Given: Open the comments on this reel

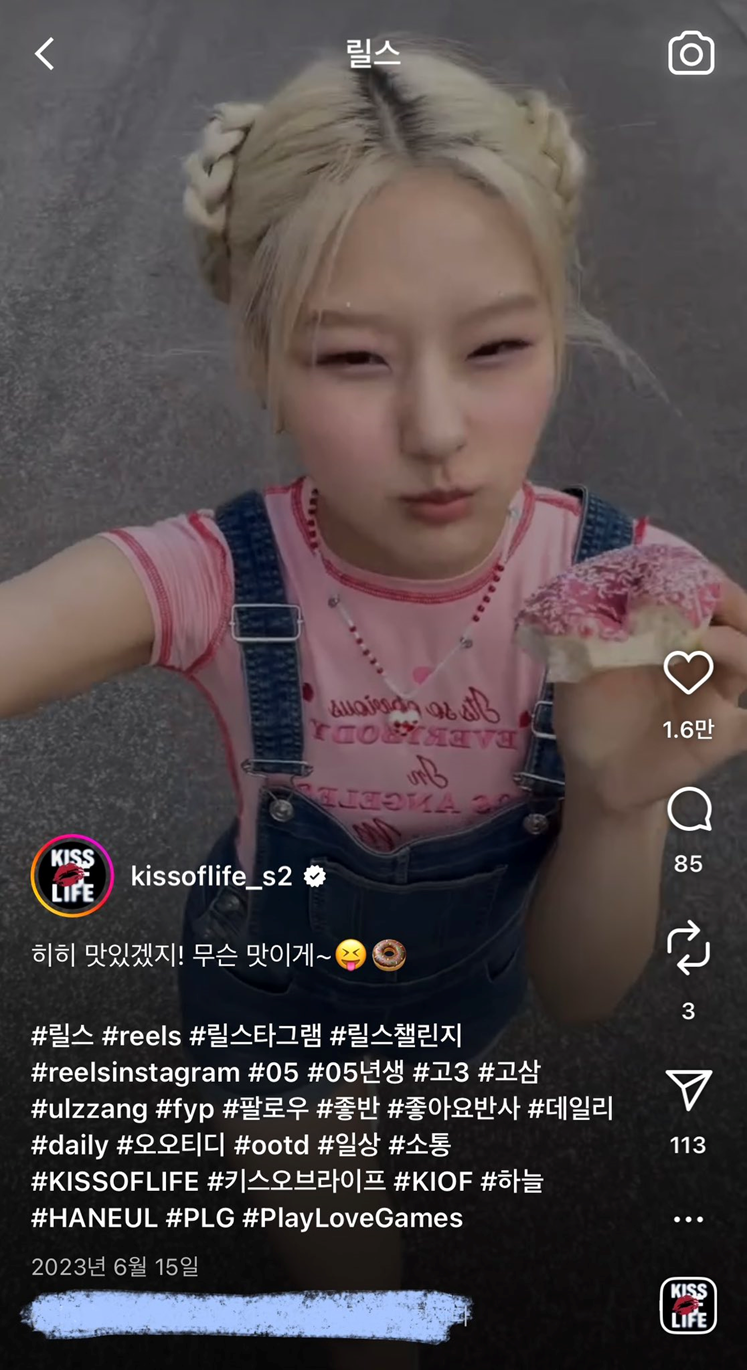Looking at the screenshot, I should 688,810.
